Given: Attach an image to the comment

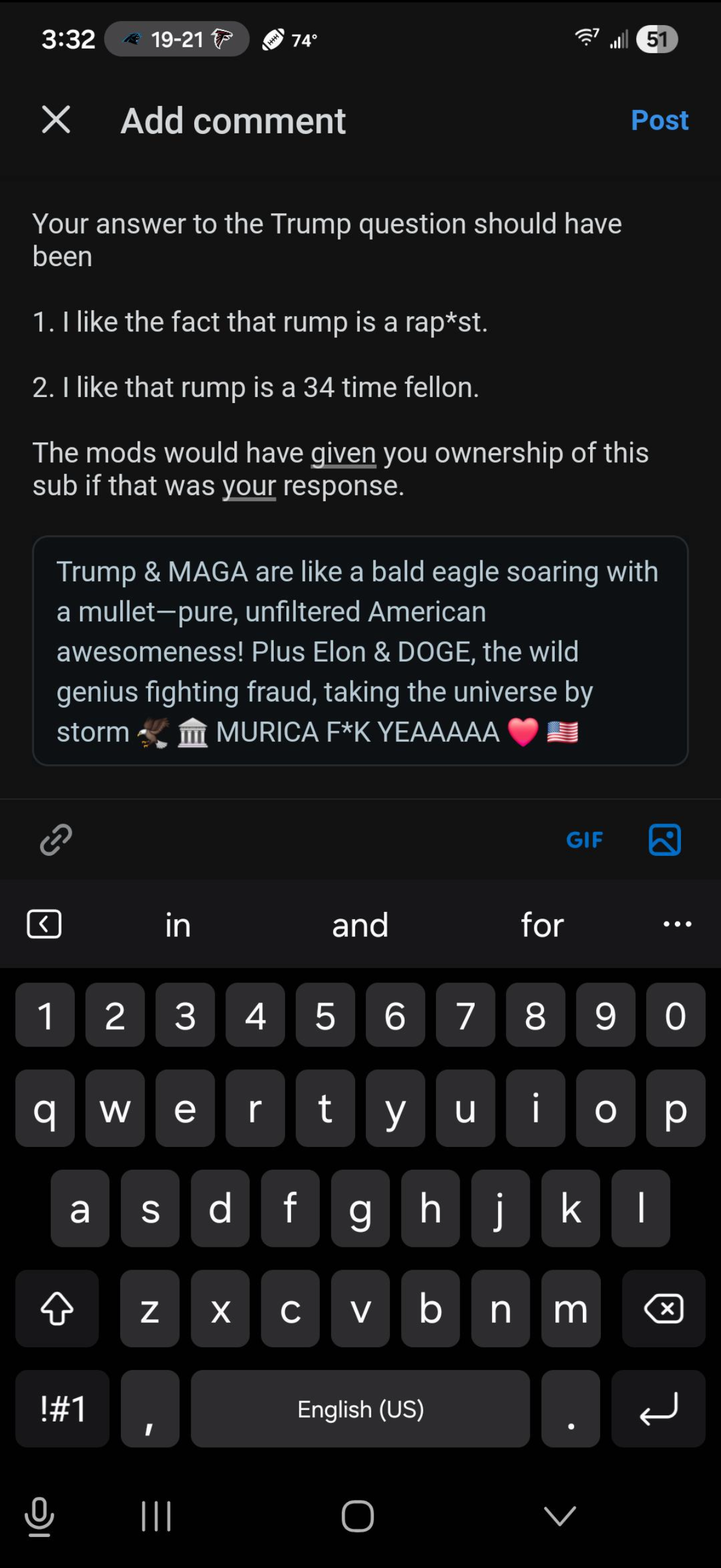Looking at the screenshot, I should click(664, 840).
